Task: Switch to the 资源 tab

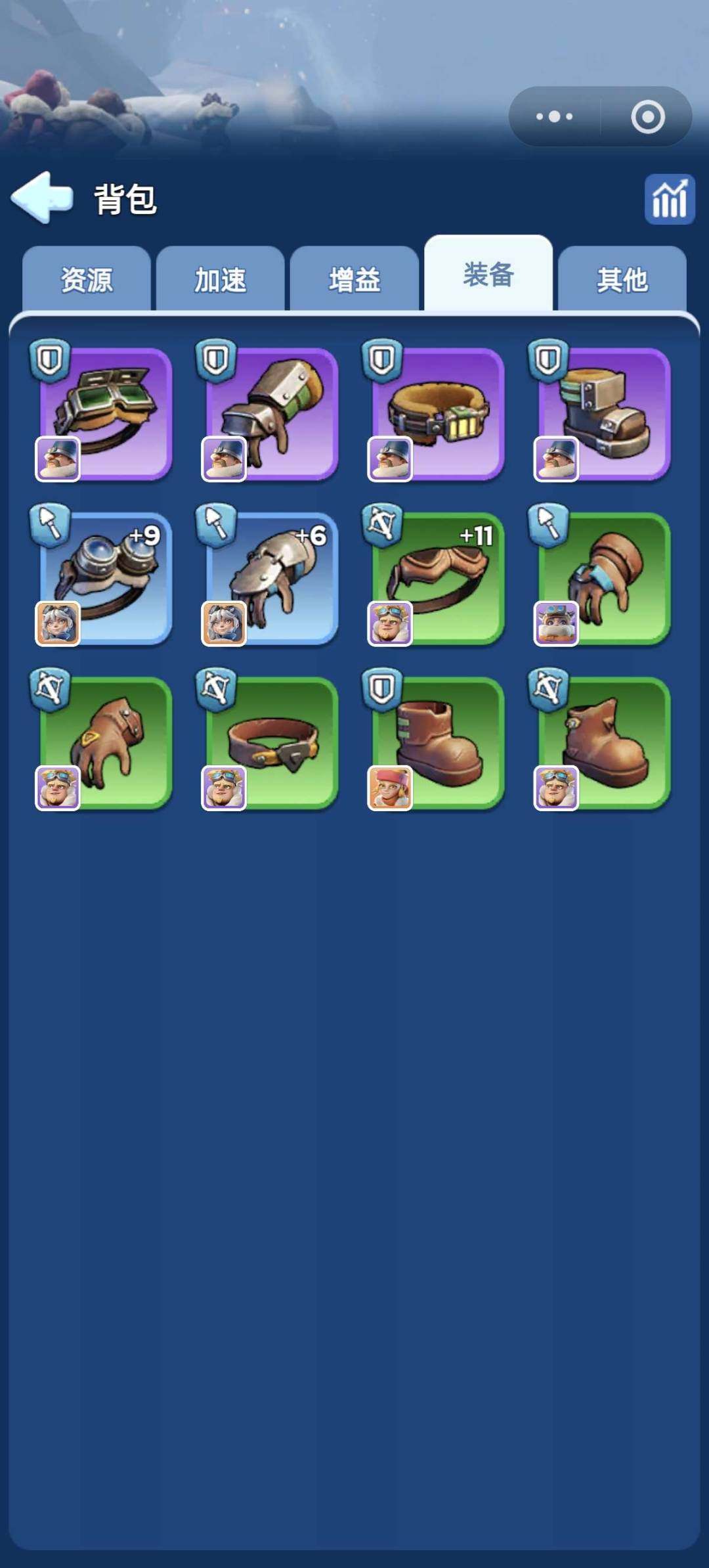Action: pyautogui.click(x=87, y=280)
